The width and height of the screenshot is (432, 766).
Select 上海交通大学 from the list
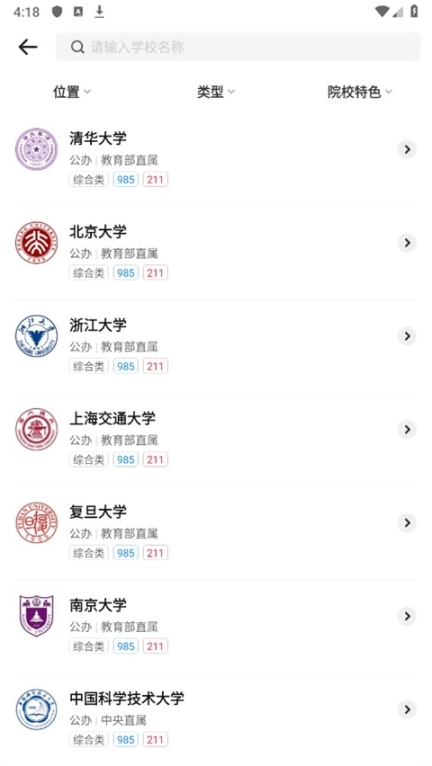pyautogui.click(x=216, y=439)
